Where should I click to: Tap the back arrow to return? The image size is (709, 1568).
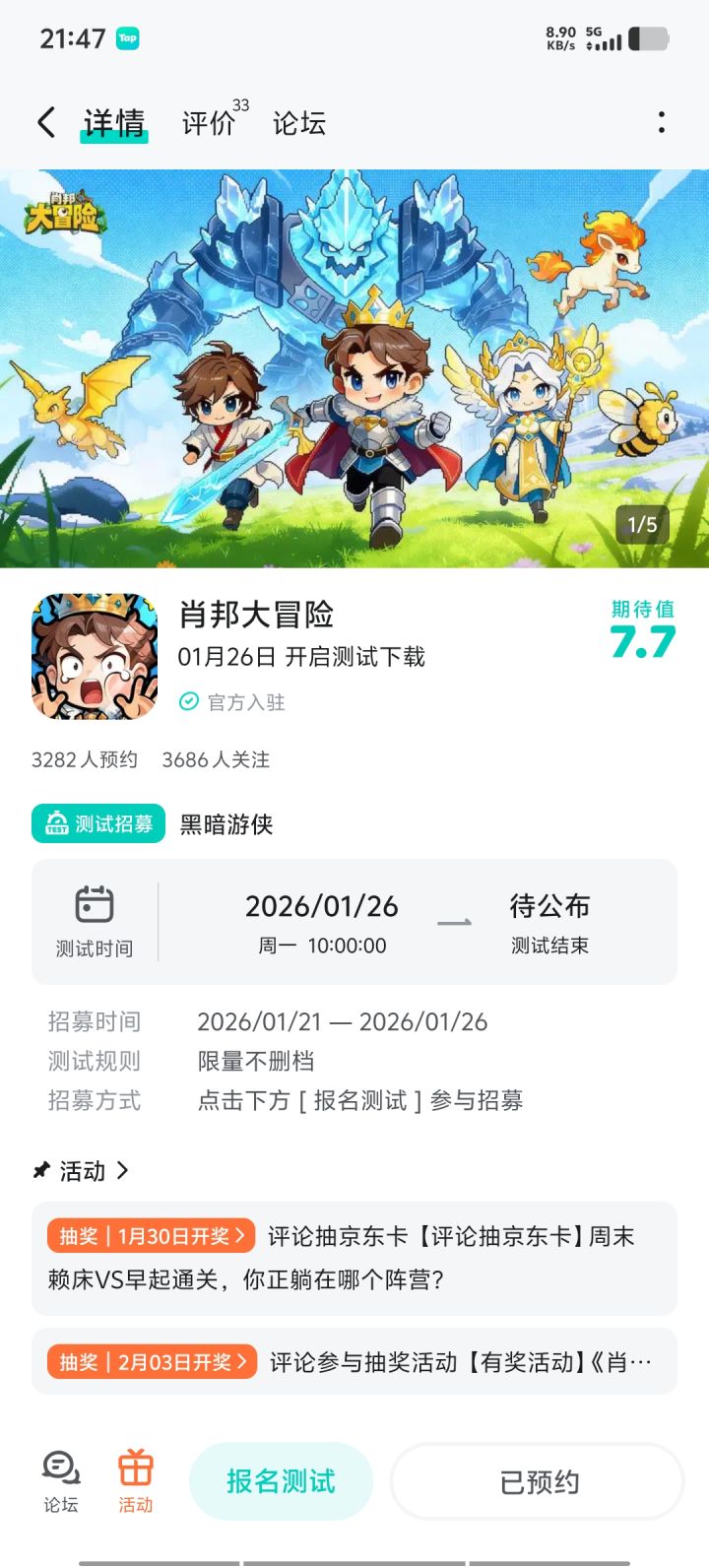pyautogui.click(x=44, y=120)
